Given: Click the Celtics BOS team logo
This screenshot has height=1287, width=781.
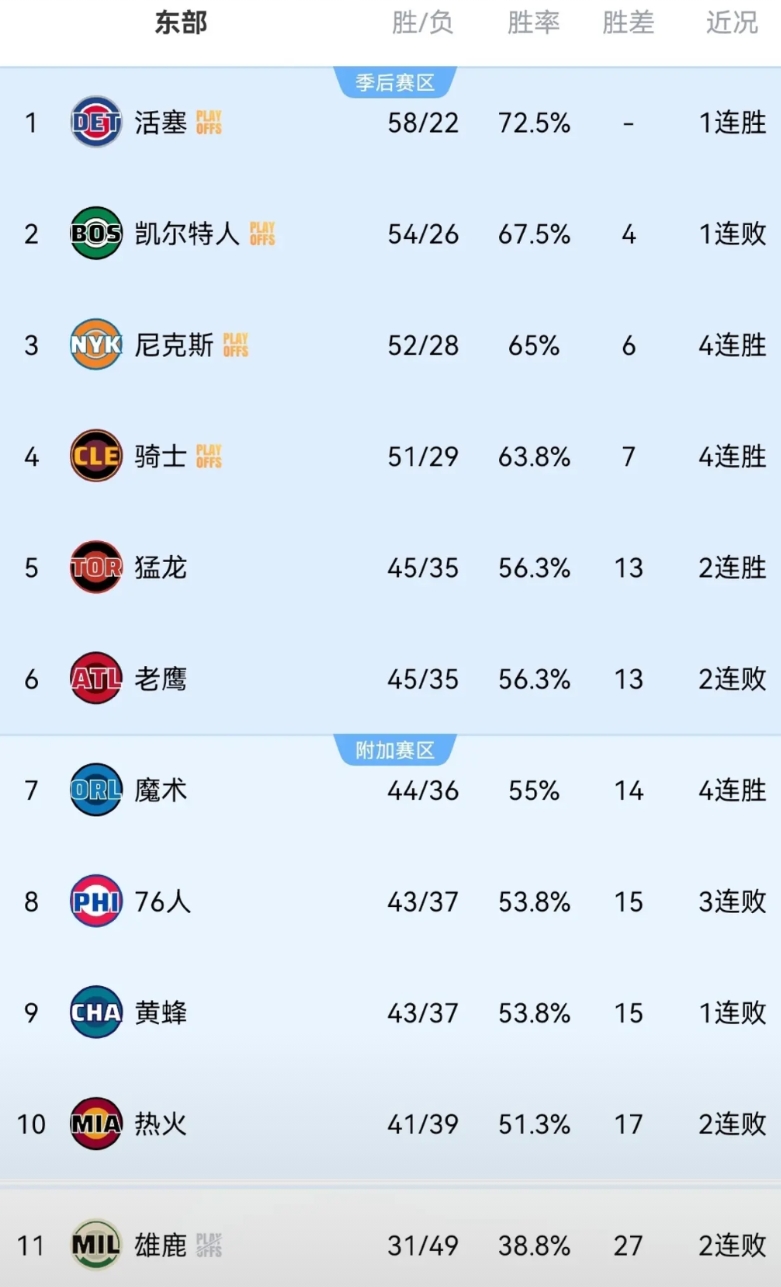Looking at the screenshot, I should point(95,234).
